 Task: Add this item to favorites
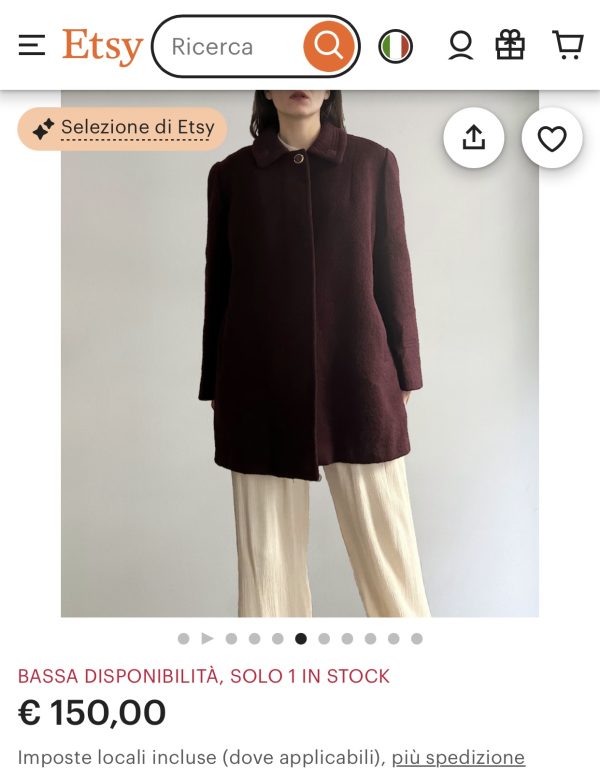click(x=552, y=138)
